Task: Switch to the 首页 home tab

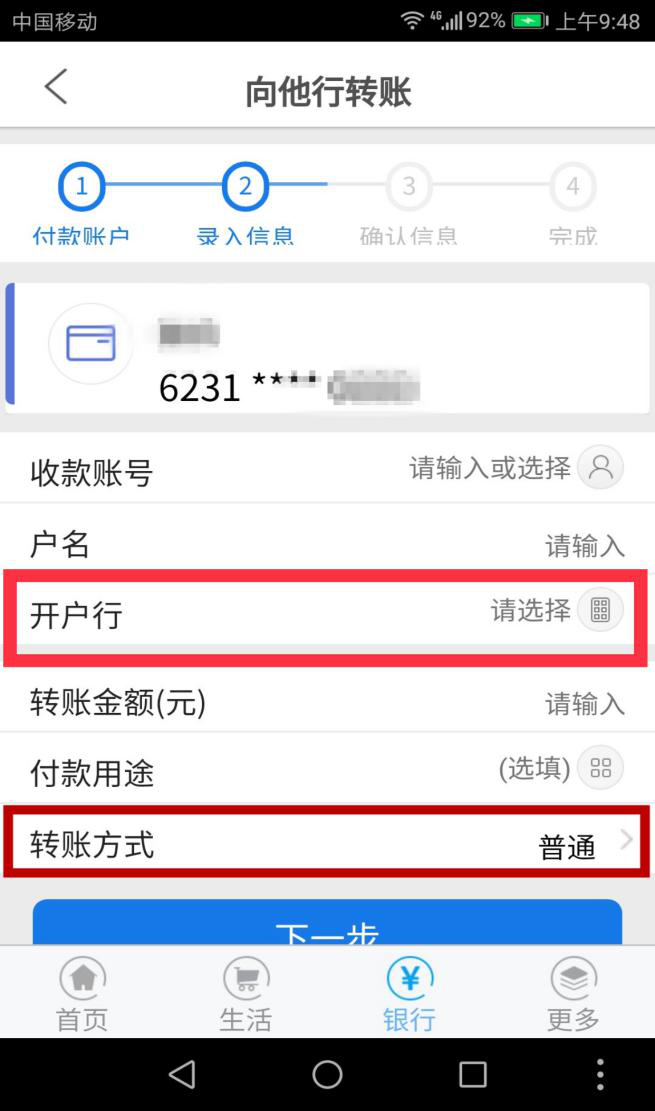Action: pos(82,993)
